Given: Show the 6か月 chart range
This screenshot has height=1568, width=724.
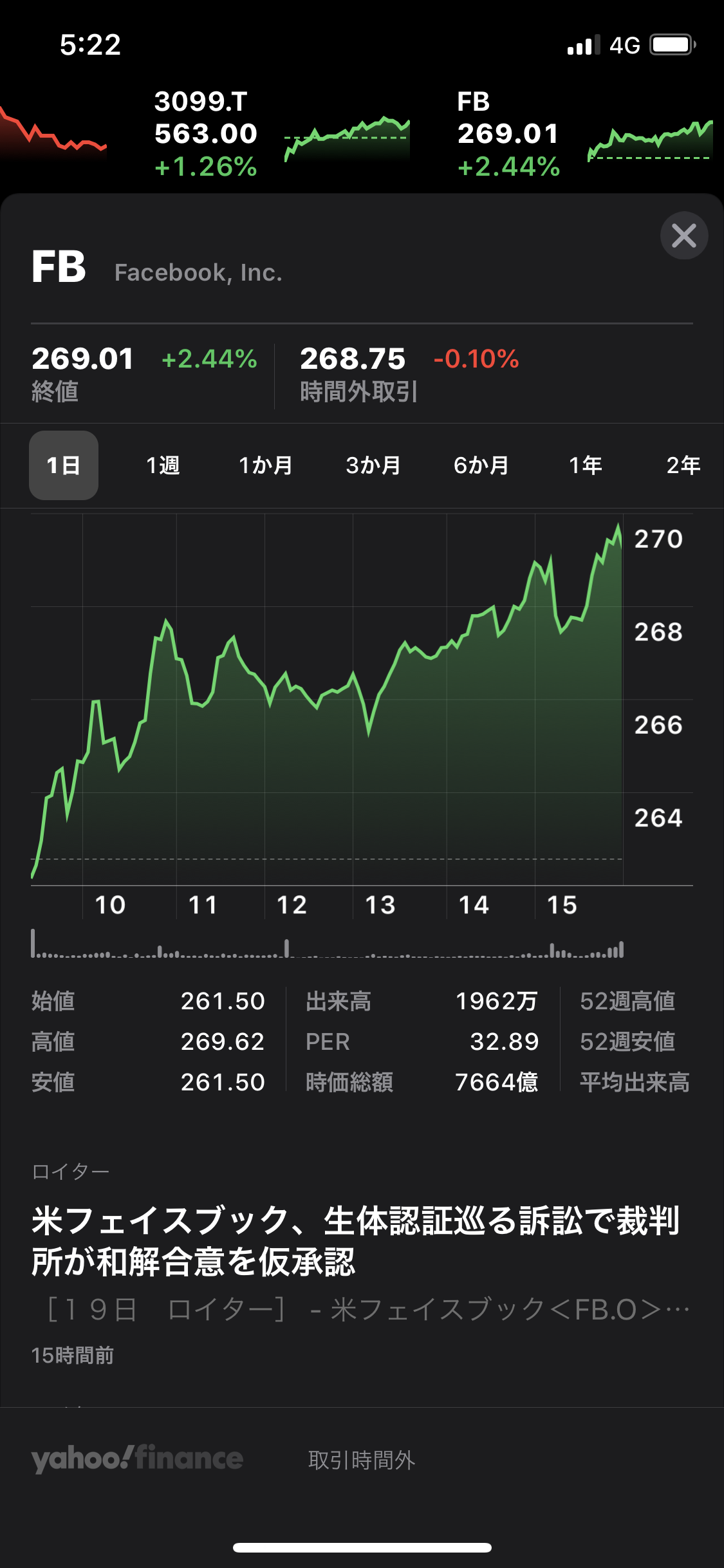Looking at the screenshot, I should click(481, 465).
